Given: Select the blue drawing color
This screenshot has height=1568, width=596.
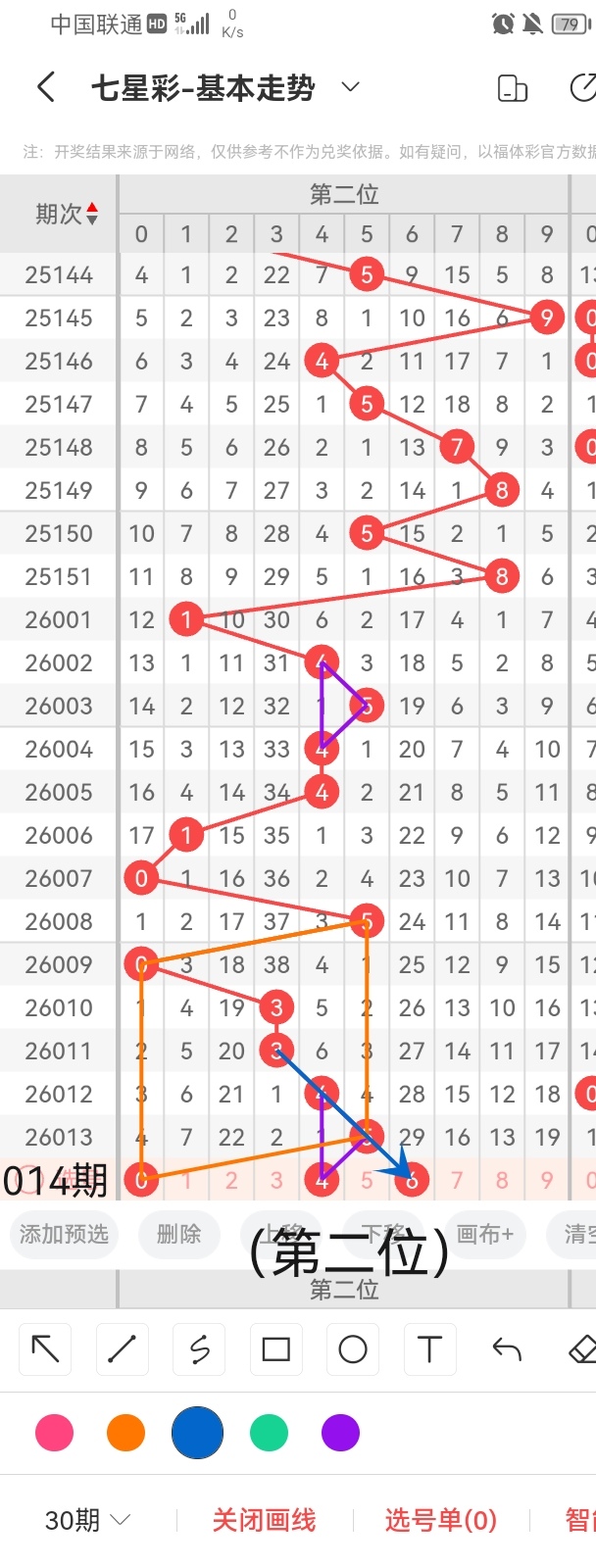Looking at the screenshot, I should [197, 1433].
